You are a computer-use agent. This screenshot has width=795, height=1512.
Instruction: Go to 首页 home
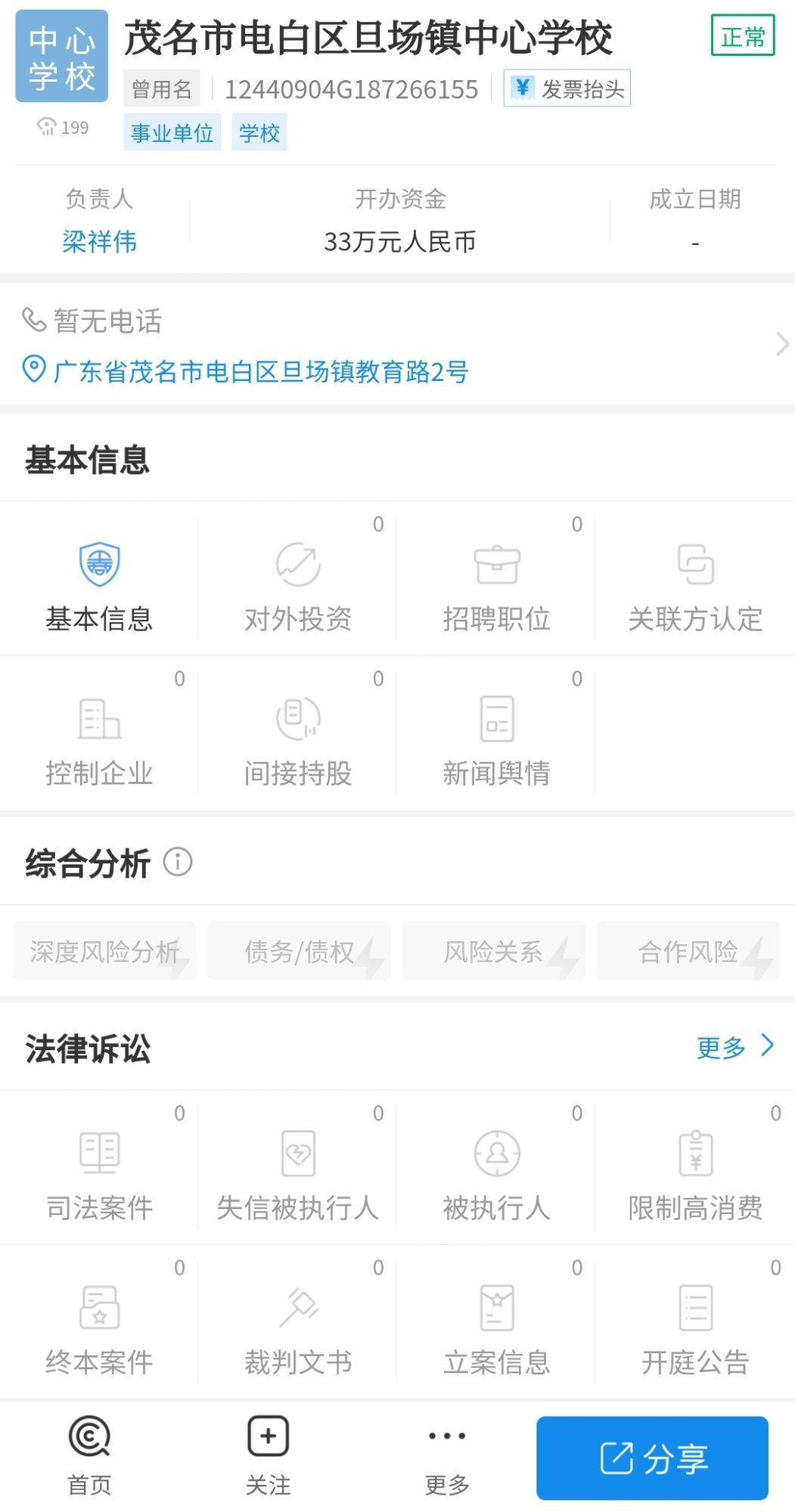[x=89, y=1457]
